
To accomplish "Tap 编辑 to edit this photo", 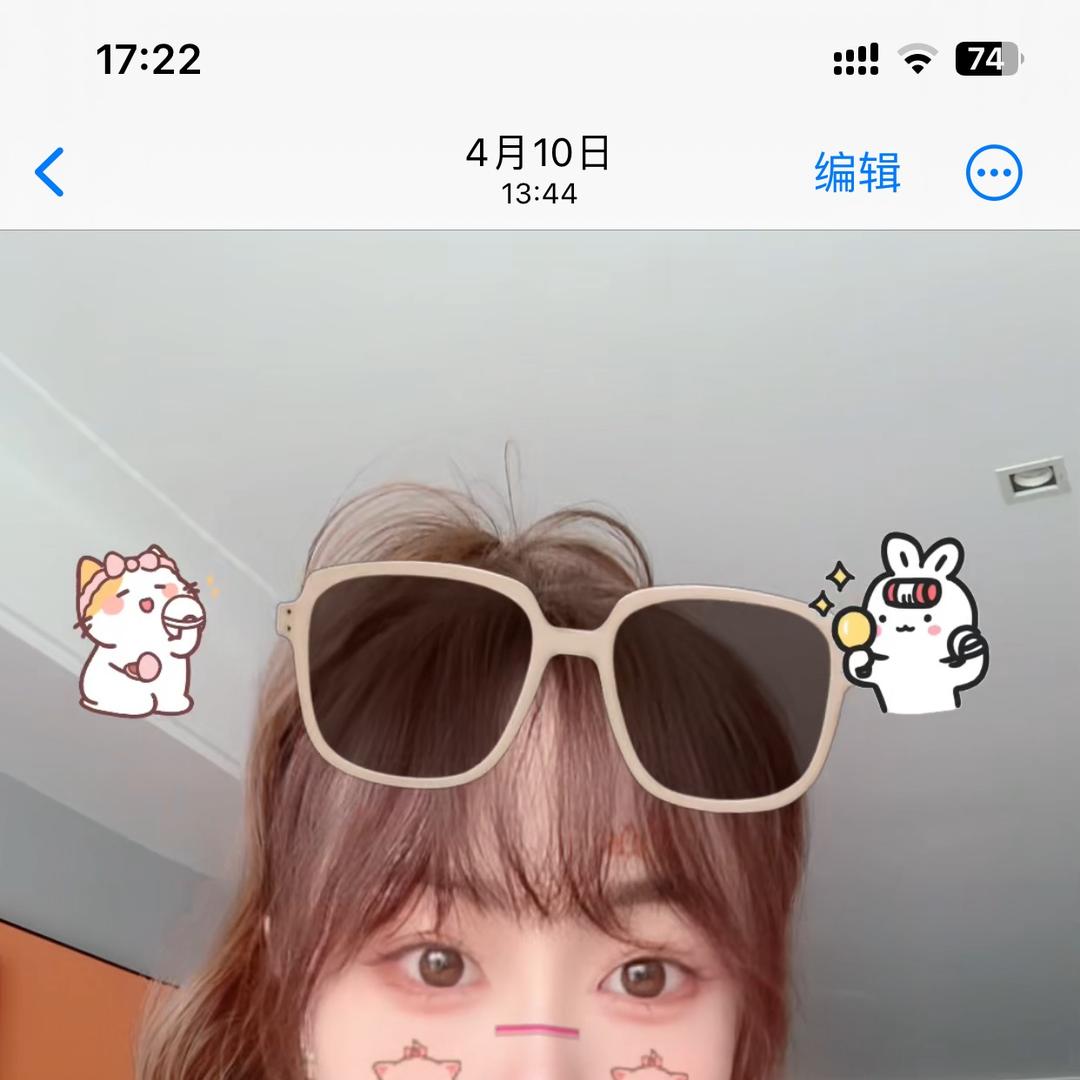I will [857, 172].
